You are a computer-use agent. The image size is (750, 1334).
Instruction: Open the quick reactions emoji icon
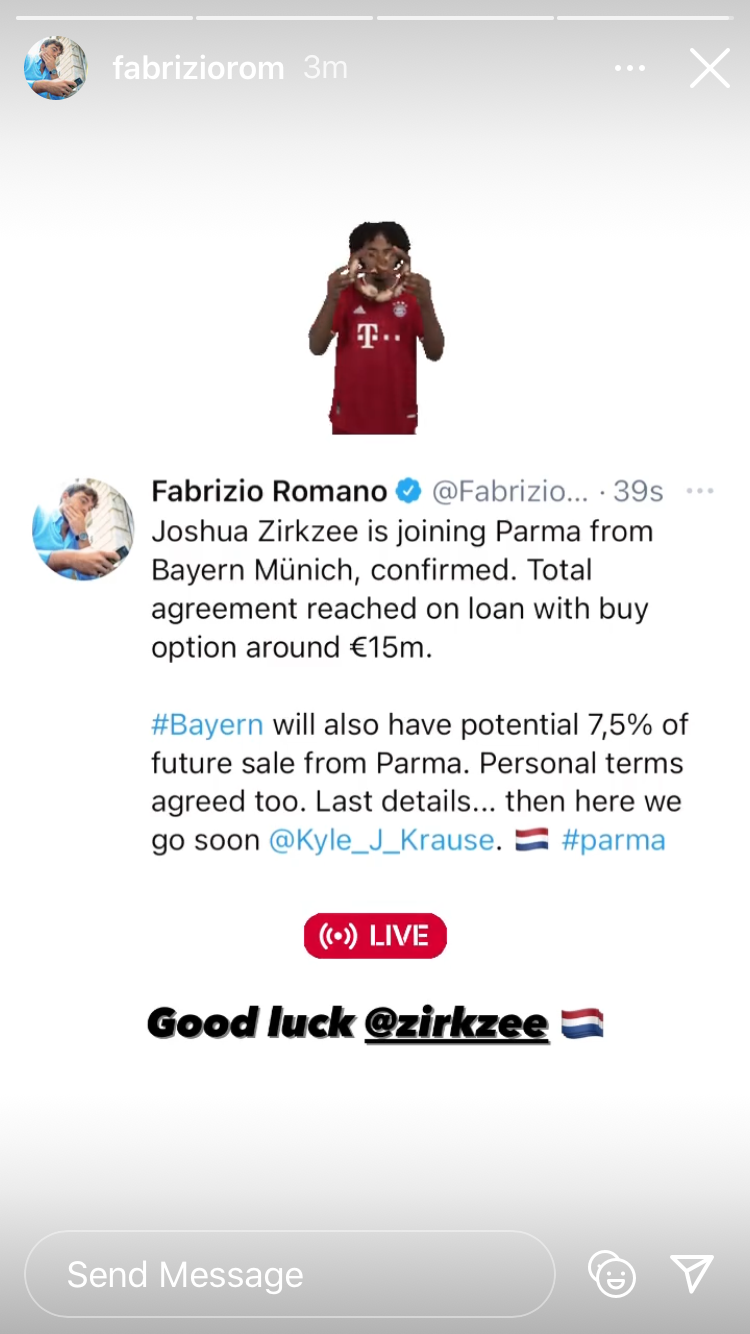[x=612, y=1274]
